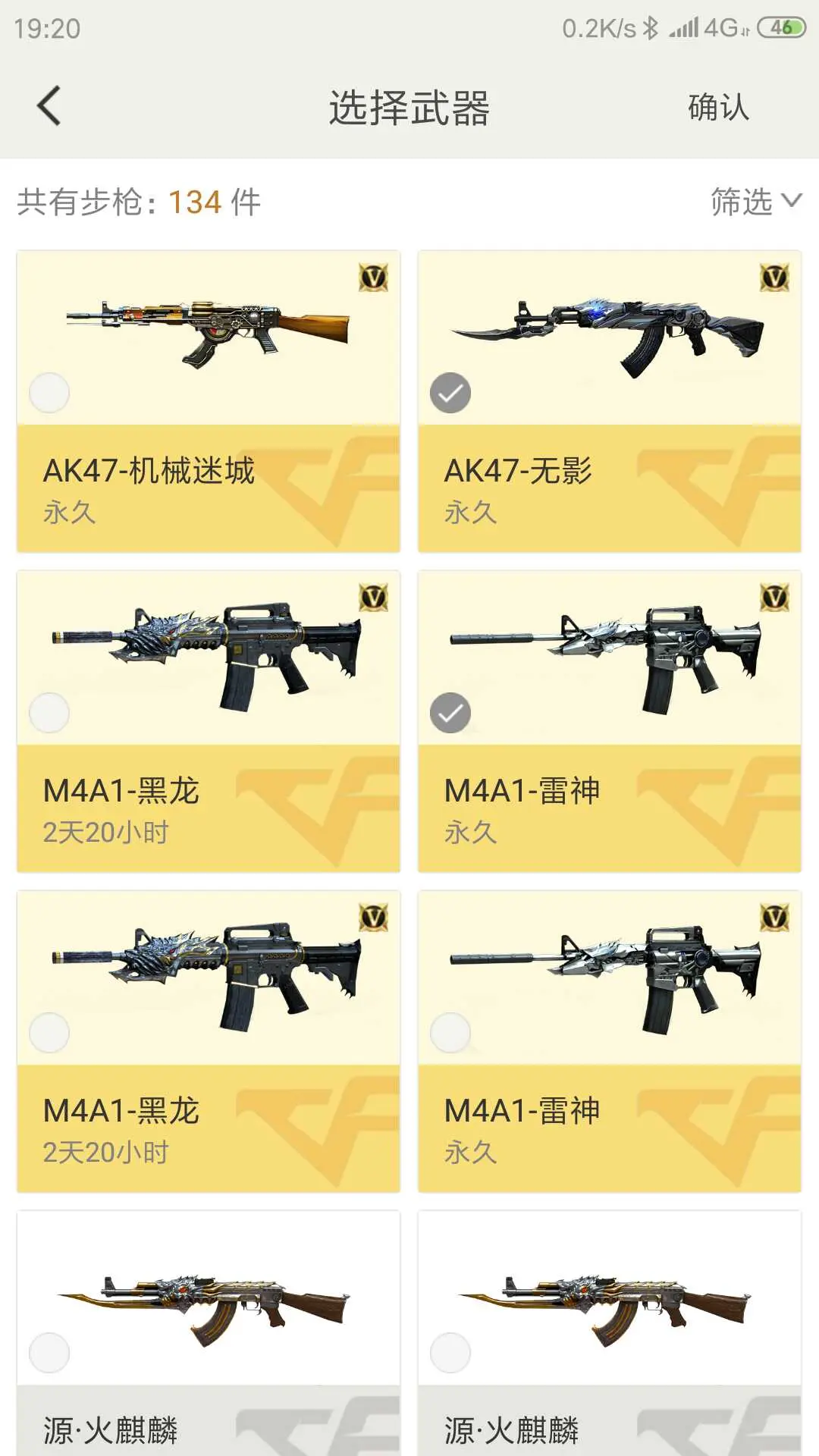Screen dimensions: 819x1456
Task: Confirm the weapon selection with 确认
Action: pyautogui.click(x=718, y=107)
